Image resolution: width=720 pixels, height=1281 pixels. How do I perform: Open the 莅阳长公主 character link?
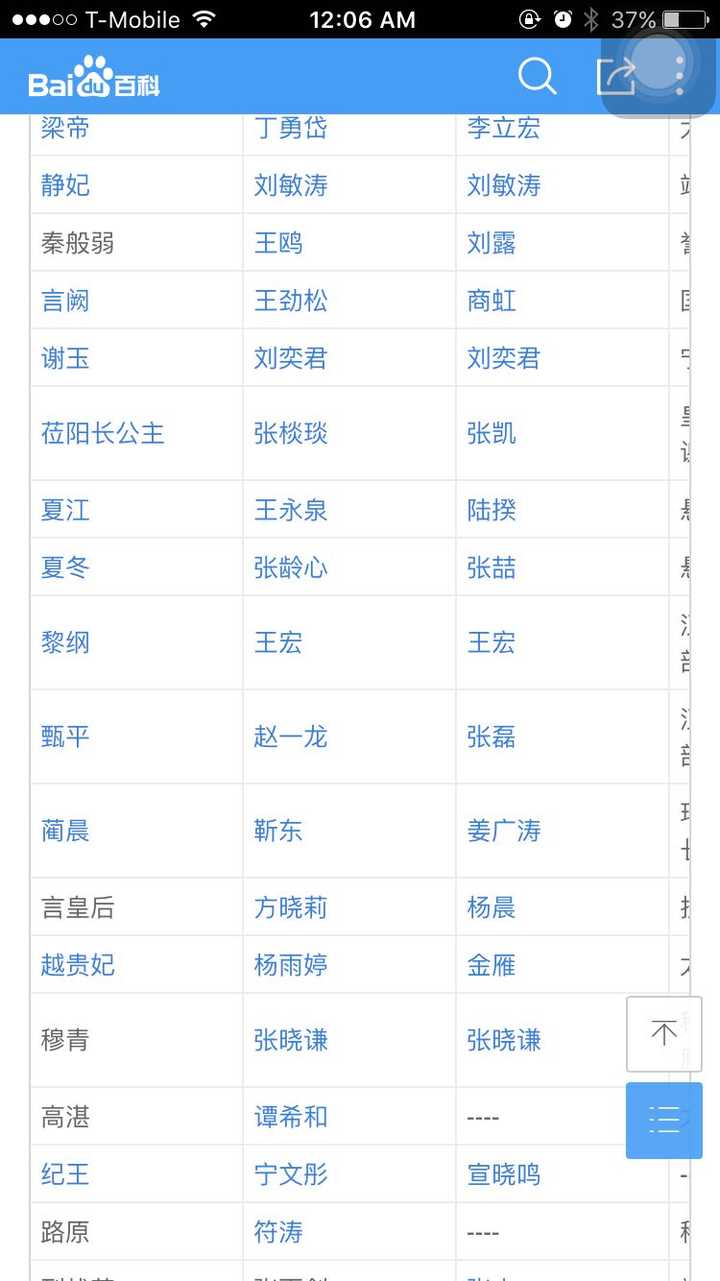[102, 434]
